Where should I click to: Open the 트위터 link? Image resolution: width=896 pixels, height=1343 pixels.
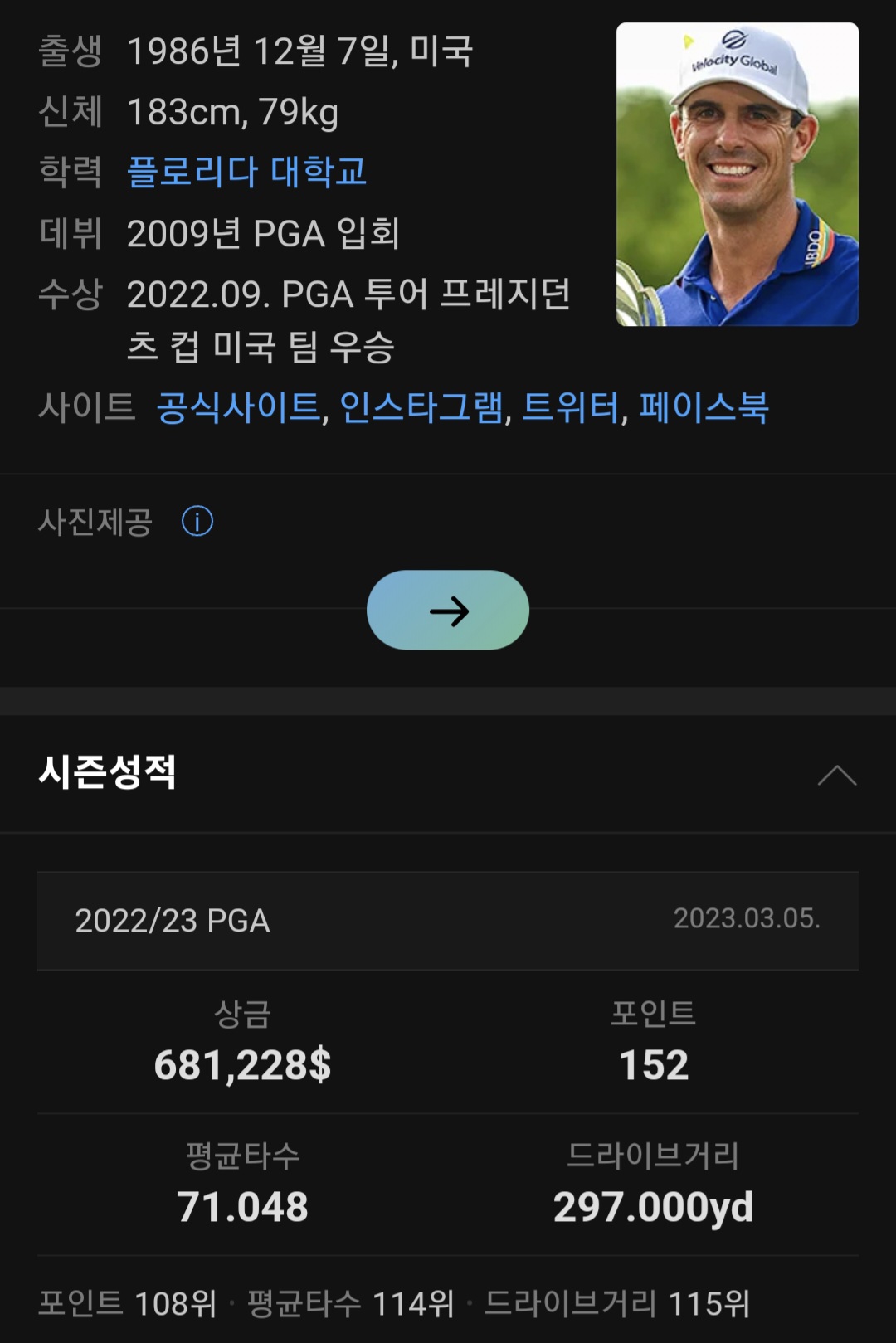(x=568, y=407)
